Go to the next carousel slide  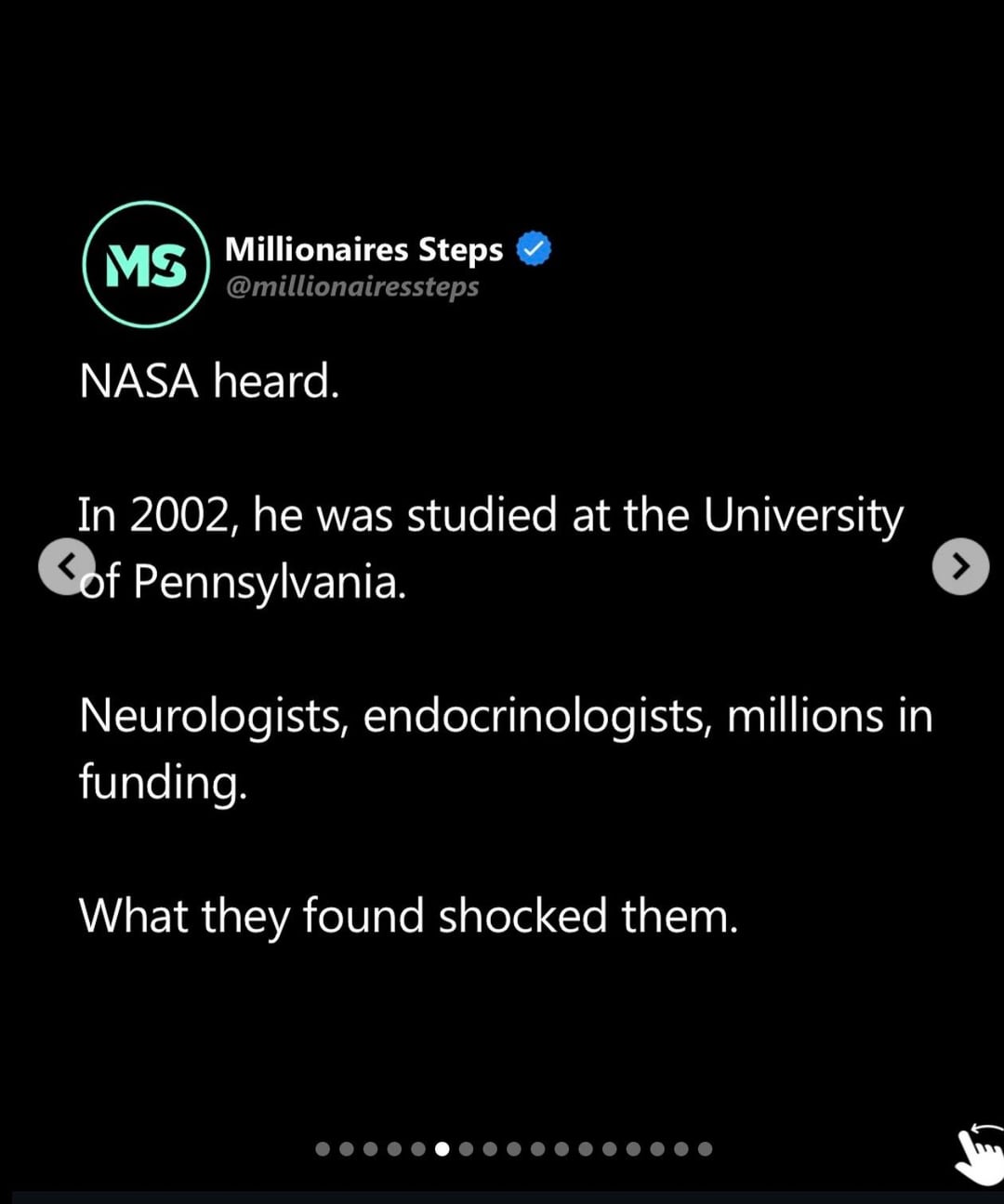click(960, 565)
